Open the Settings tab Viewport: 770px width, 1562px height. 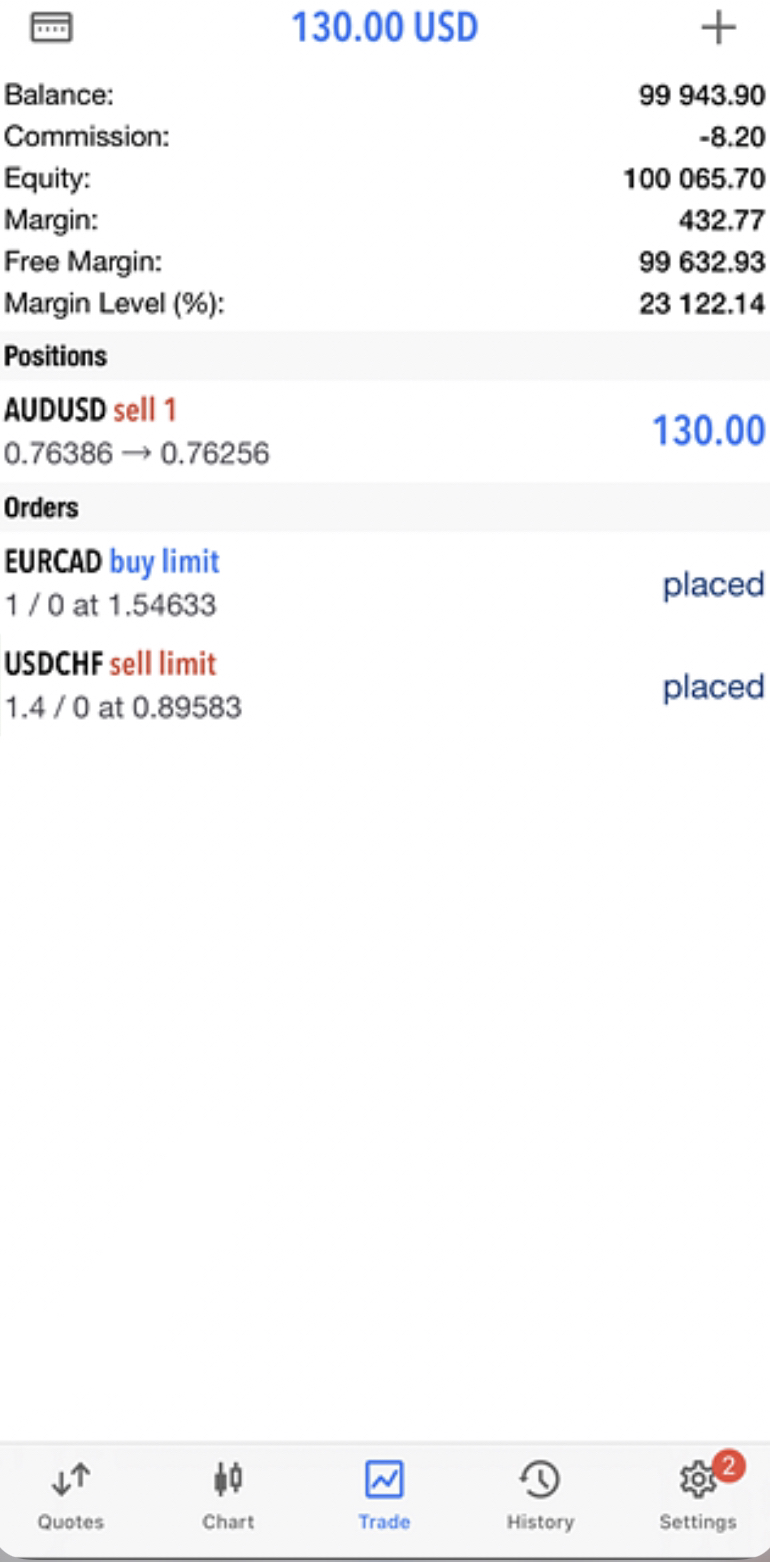pyautogui.click(x=698, y=1496)
